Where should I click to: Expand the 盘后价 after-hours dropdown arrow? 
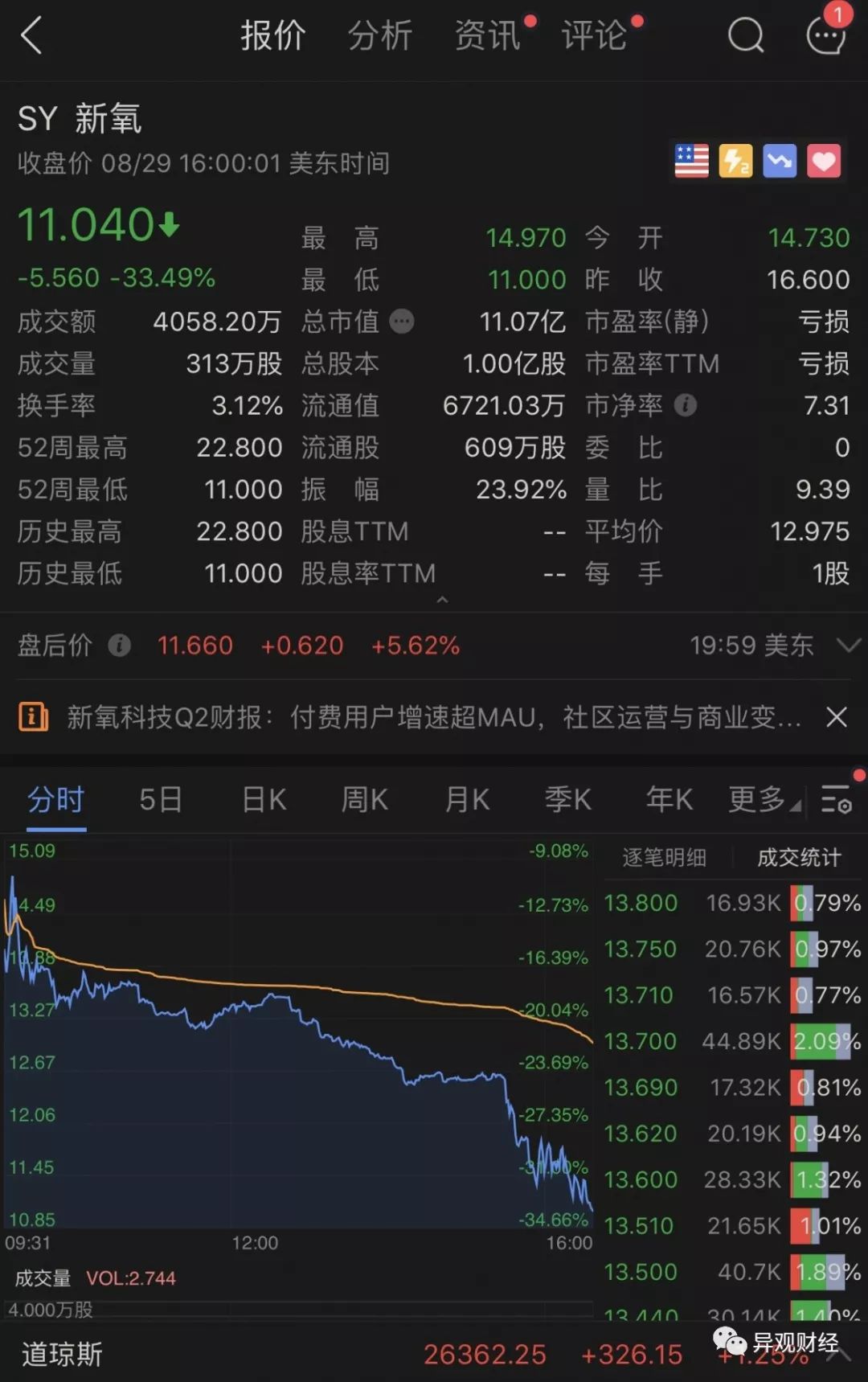coord(848,645)
